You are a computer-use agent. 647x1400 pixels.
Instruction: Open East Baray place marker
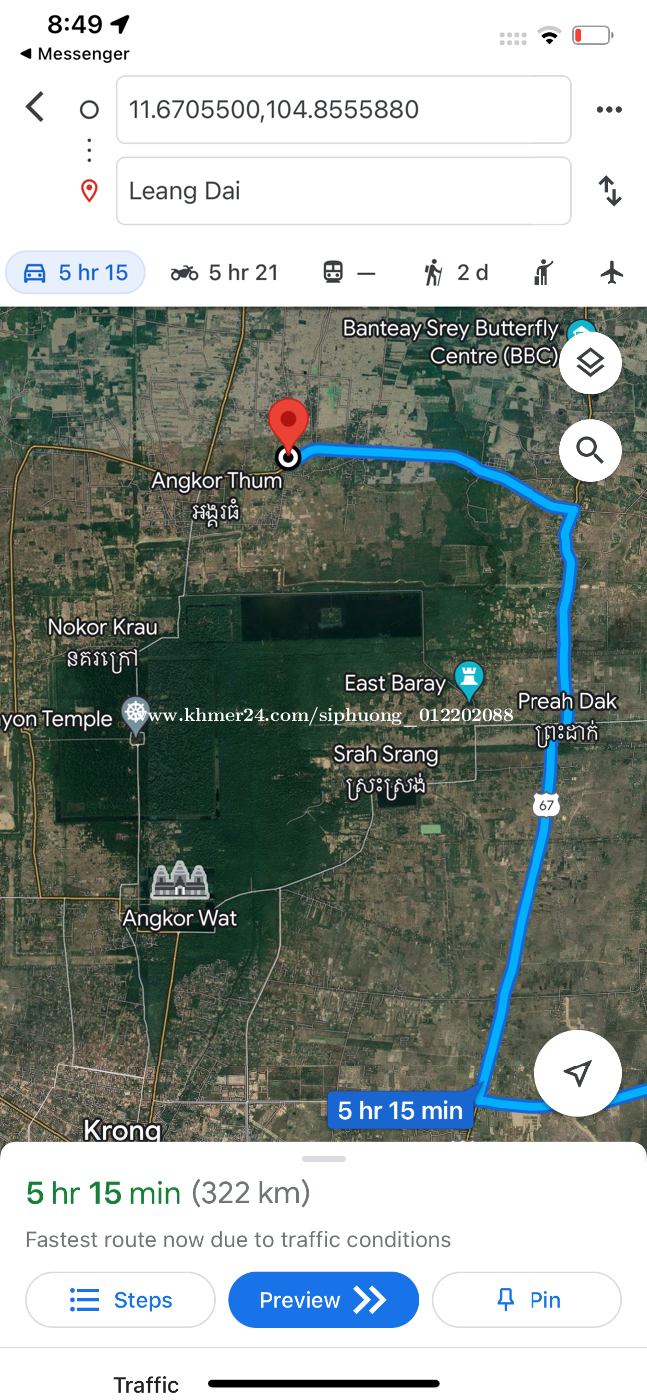click(x=468, y=680)
